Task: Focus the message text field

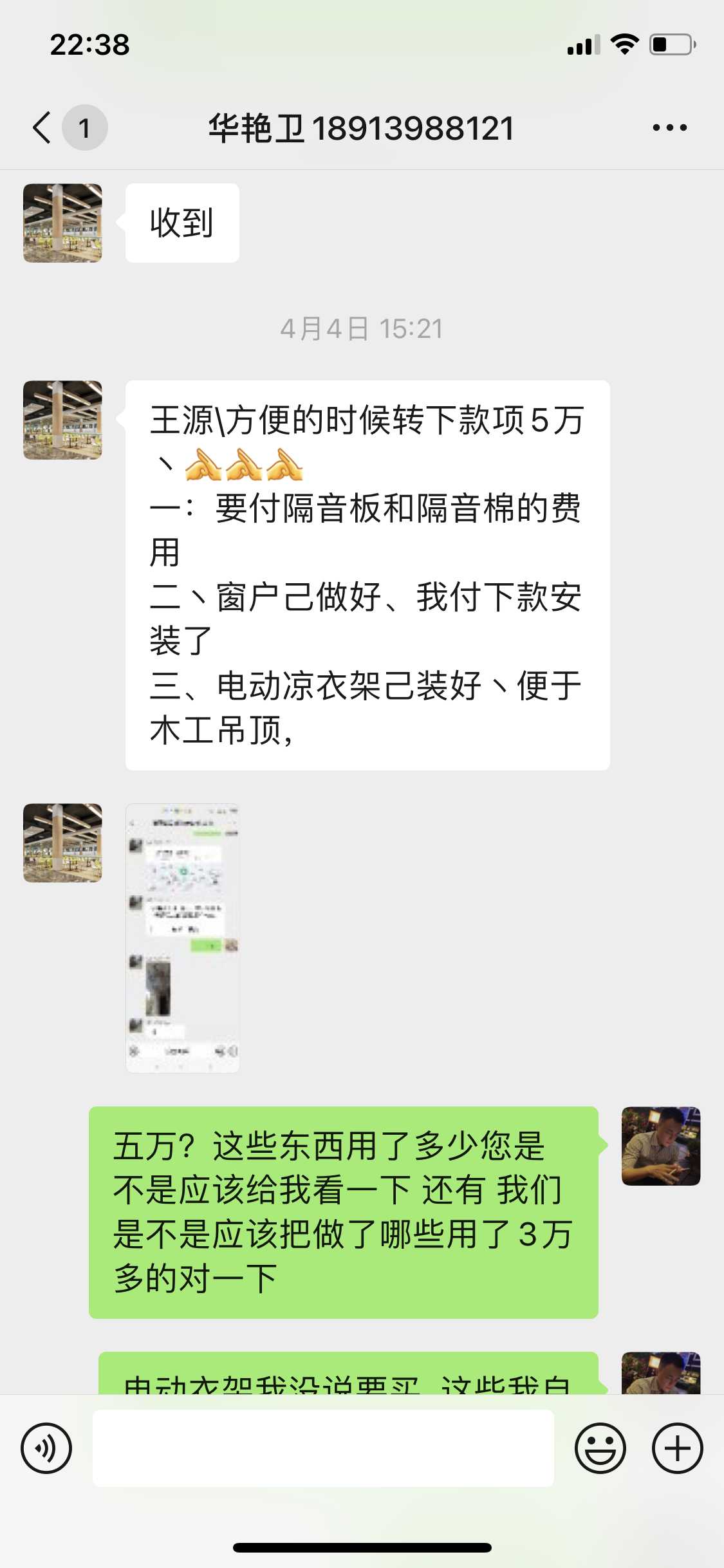Action: [x=323, y=1448]
